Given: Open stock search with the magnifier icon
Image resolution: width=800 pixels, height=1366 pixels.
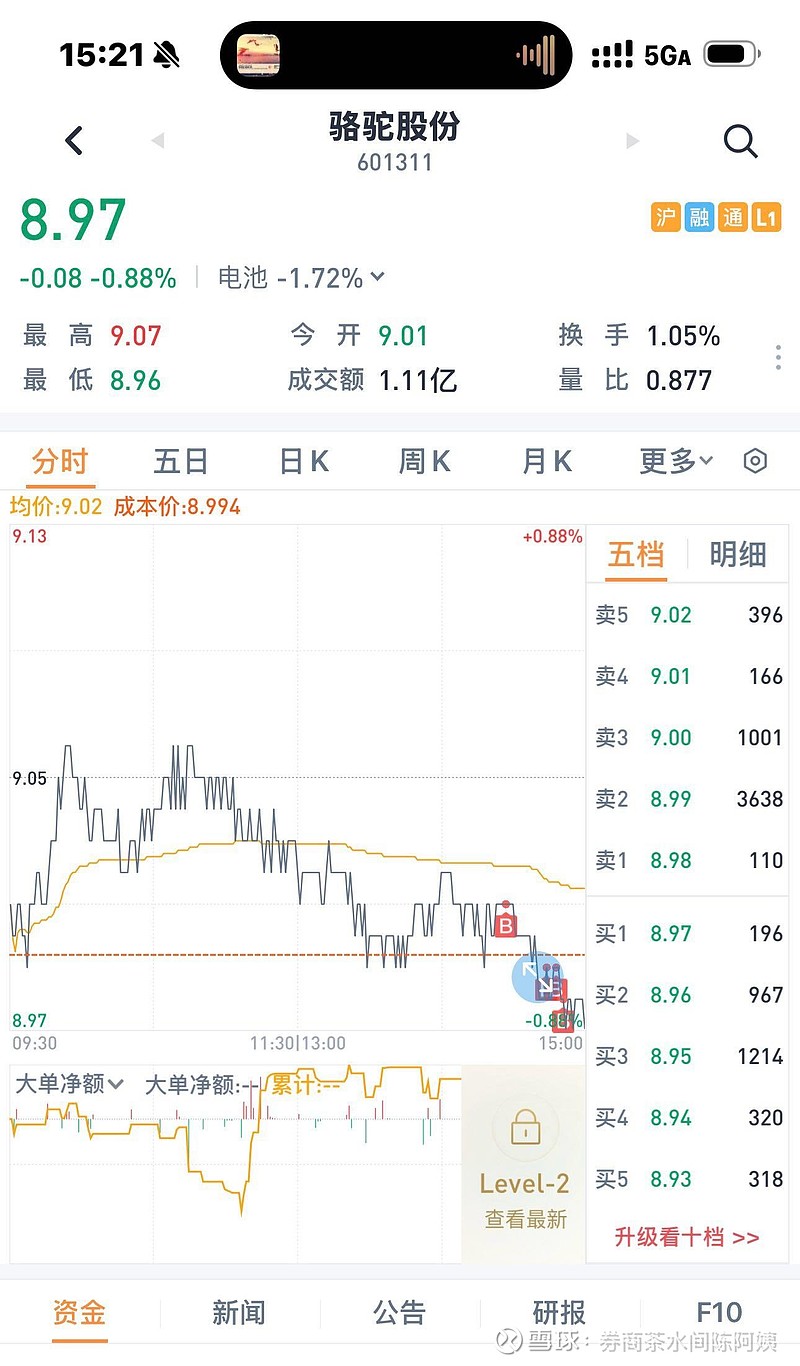Looking at the screenshot, I should 740,141.
